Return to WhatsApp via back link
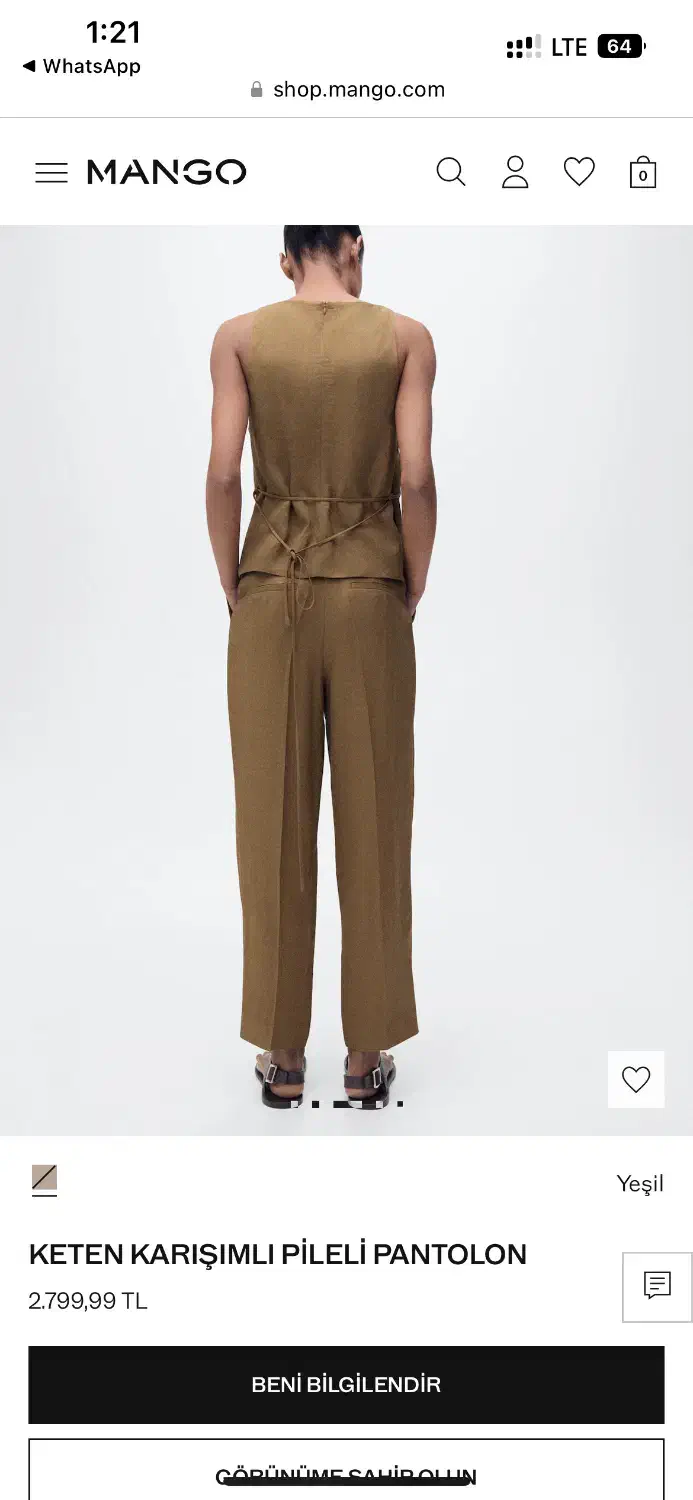This screenshot has height=1500, width=693. pos(81,66)
